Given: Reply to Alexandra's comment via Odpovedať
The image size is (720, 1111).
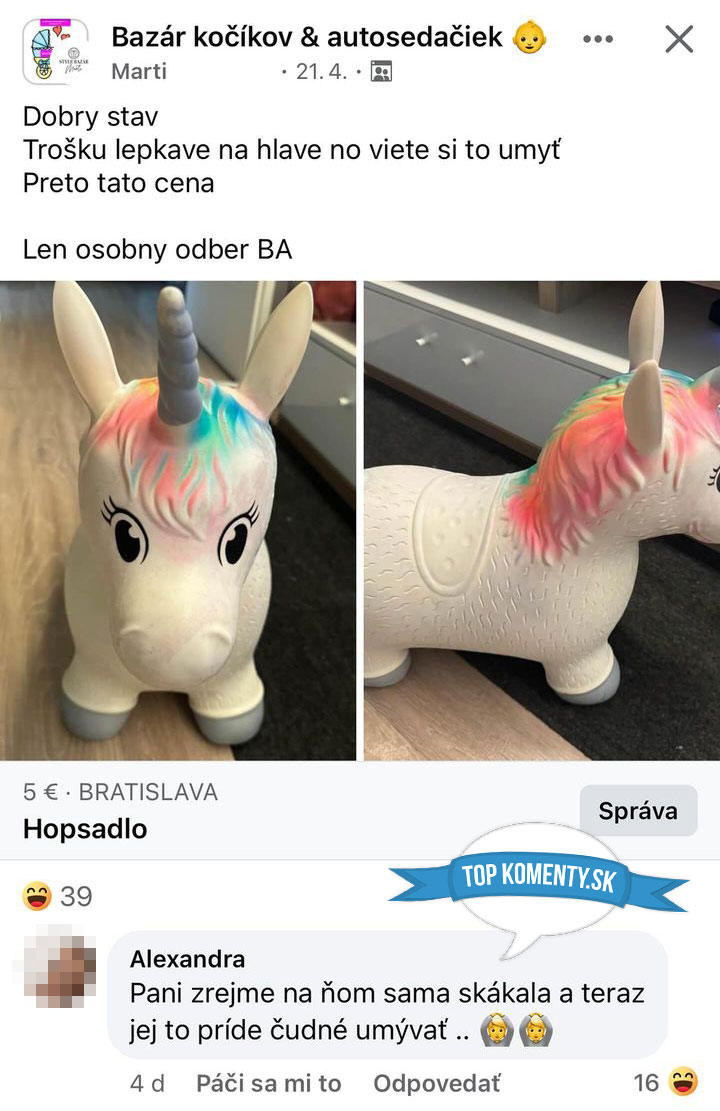Looking at the screenshot, I should point(436,1084).
